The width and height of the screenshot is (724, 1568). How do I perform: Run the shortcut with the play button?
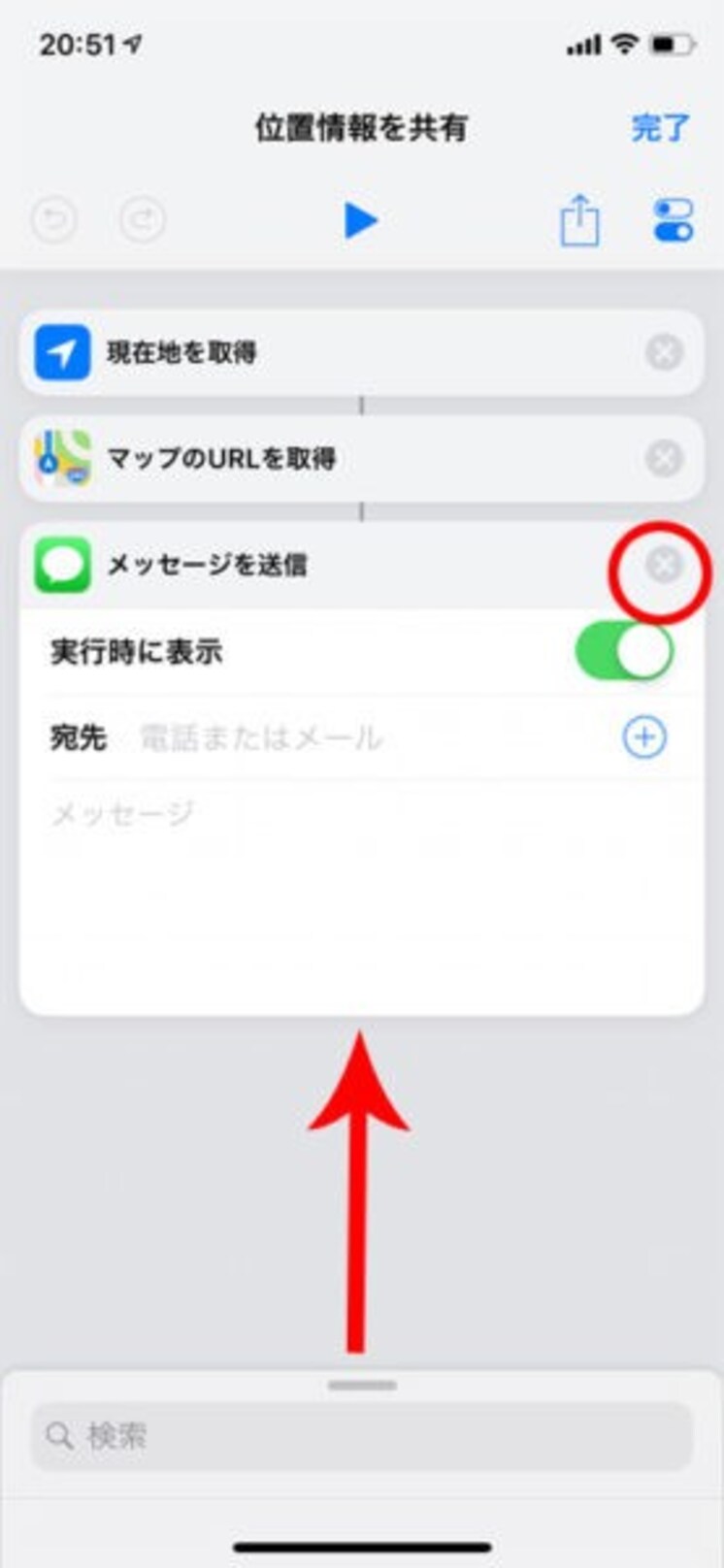(x=360, y=220)
